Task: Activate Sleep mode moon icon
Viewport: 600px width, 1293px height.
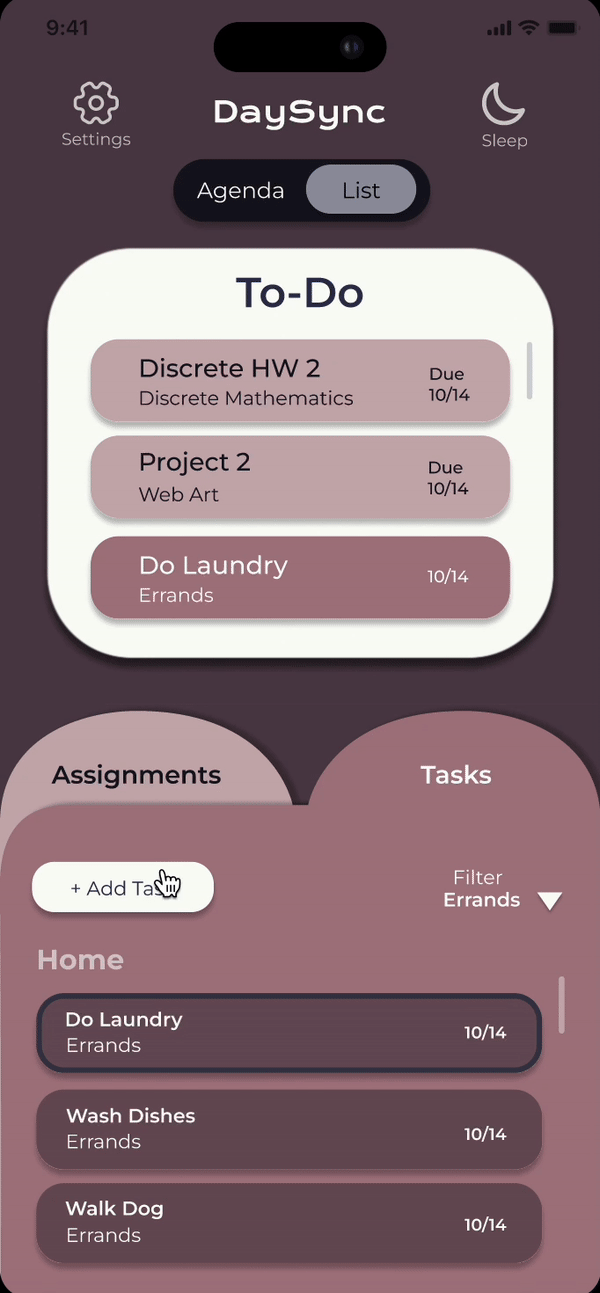Action: click(x=504, y=104)
